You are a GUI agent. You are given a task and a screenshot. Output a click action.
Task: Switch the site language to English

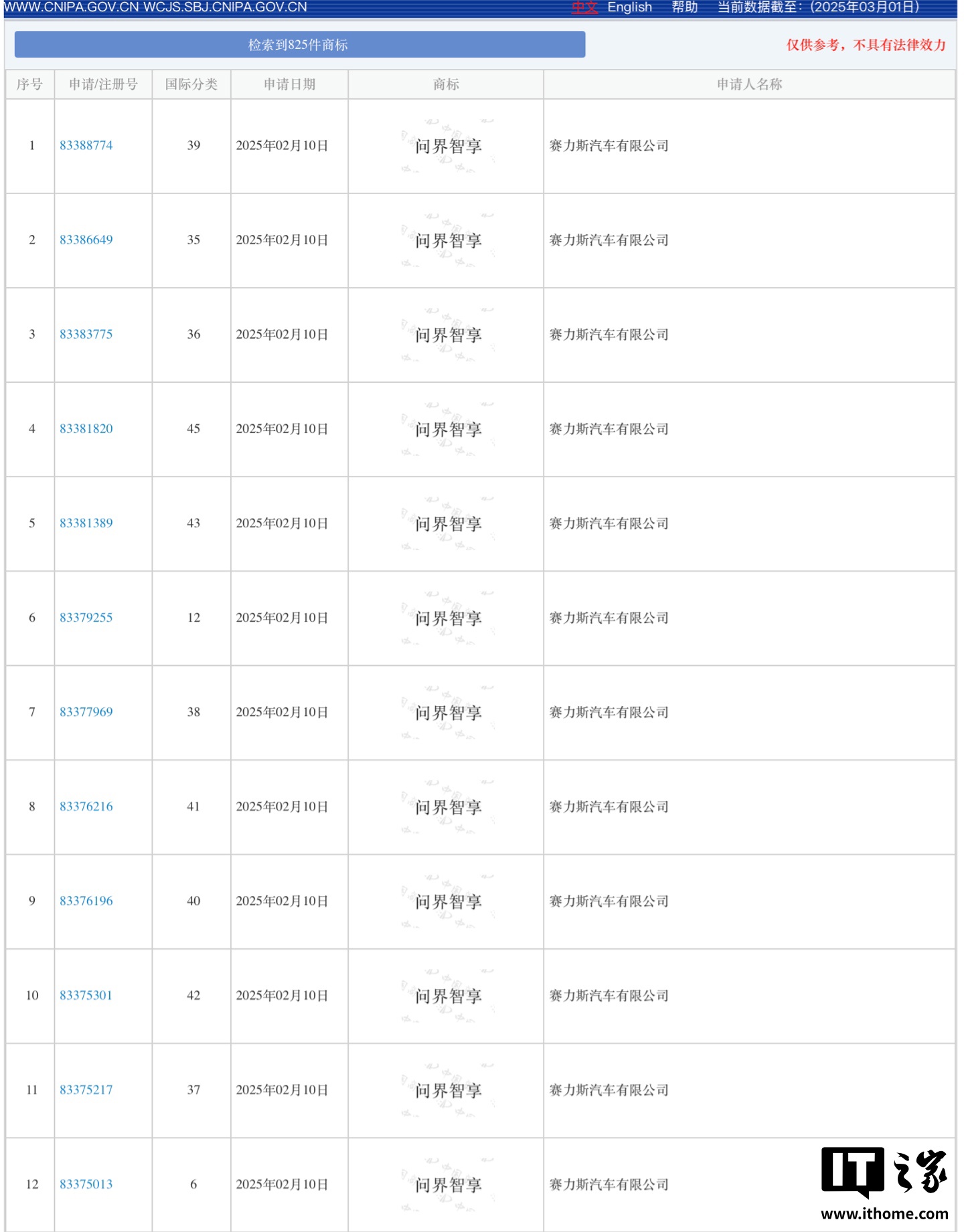pos(629,7)
